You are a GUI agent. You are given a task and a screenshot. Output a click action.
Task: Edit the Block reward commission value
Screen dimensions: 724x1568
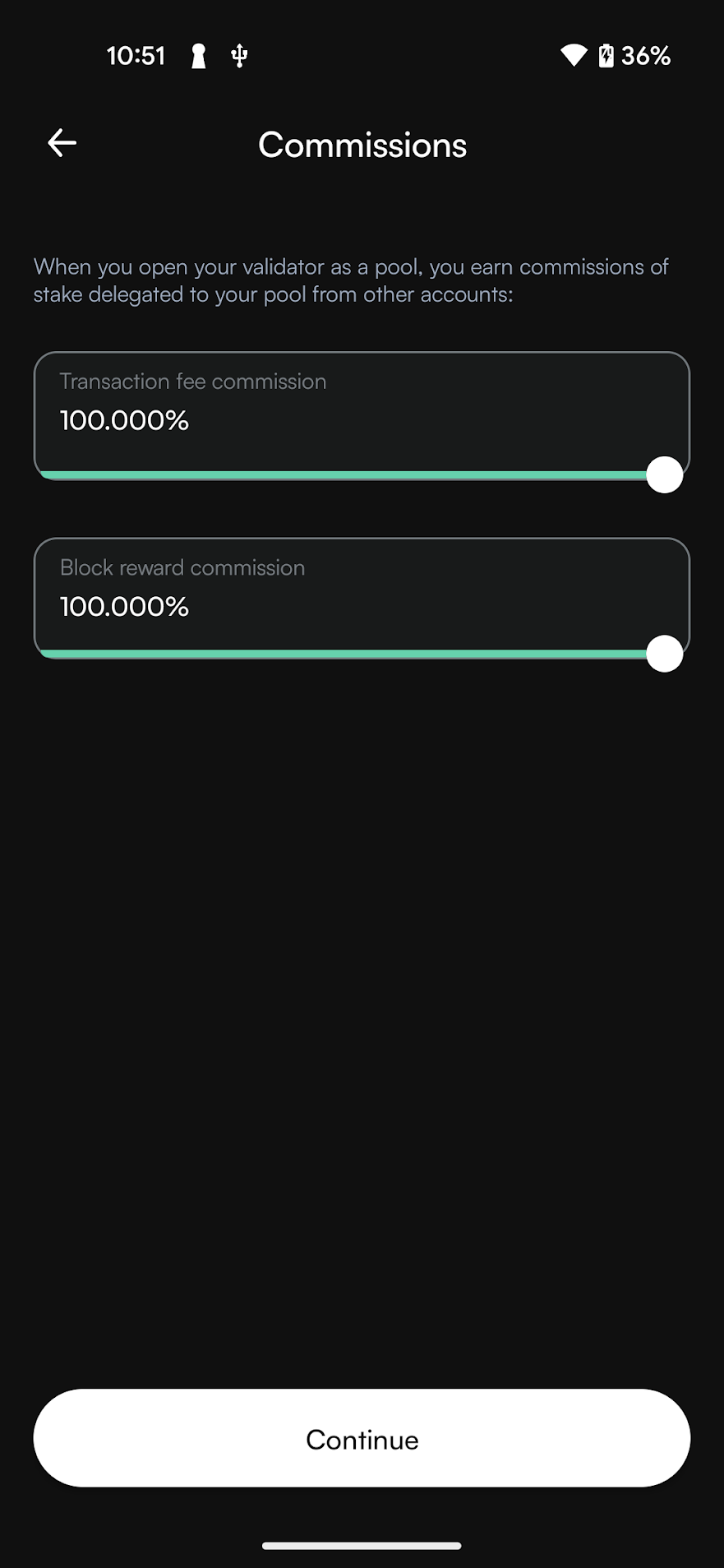tap(362, 601)
